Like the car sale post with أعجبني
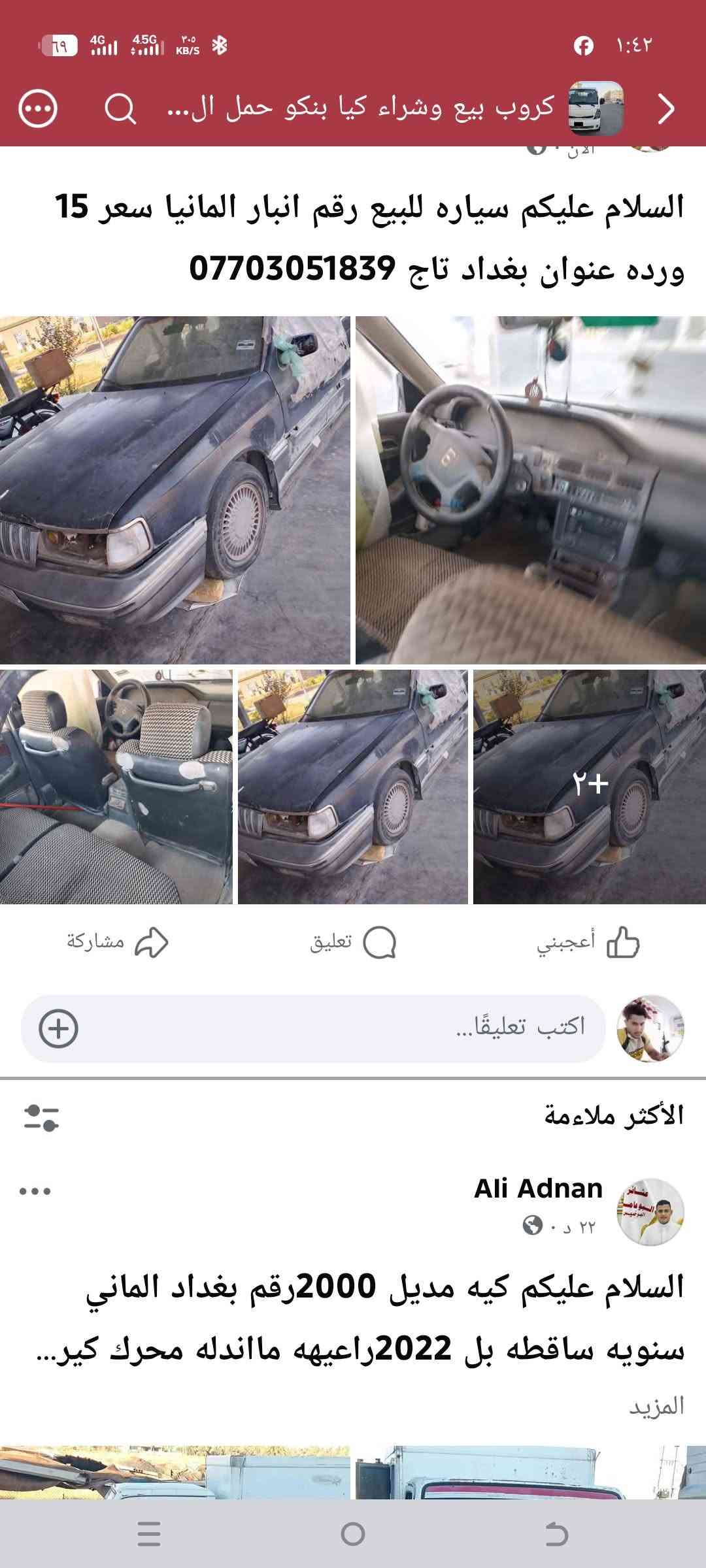Image resolution: width=706 pixels, height=1568 pixels. 588,943
